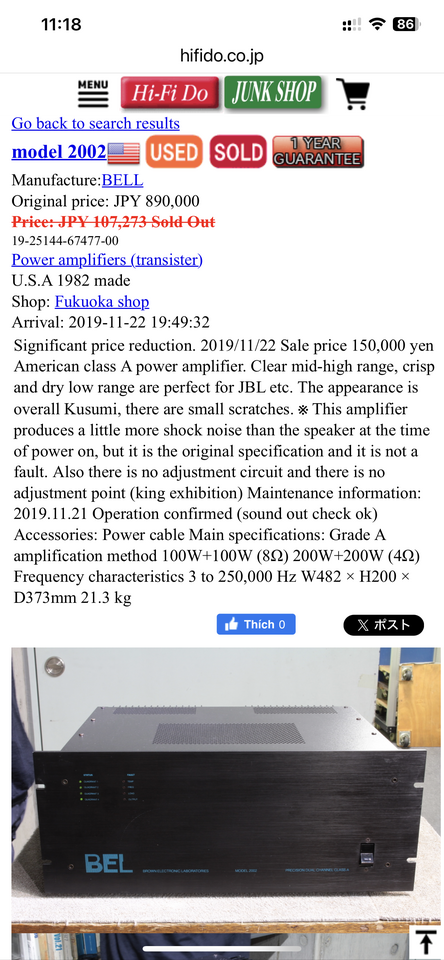The width and height of the screenshot is (444, 960).
Task: Open the Fukuoka shop link
Action: 102,302
